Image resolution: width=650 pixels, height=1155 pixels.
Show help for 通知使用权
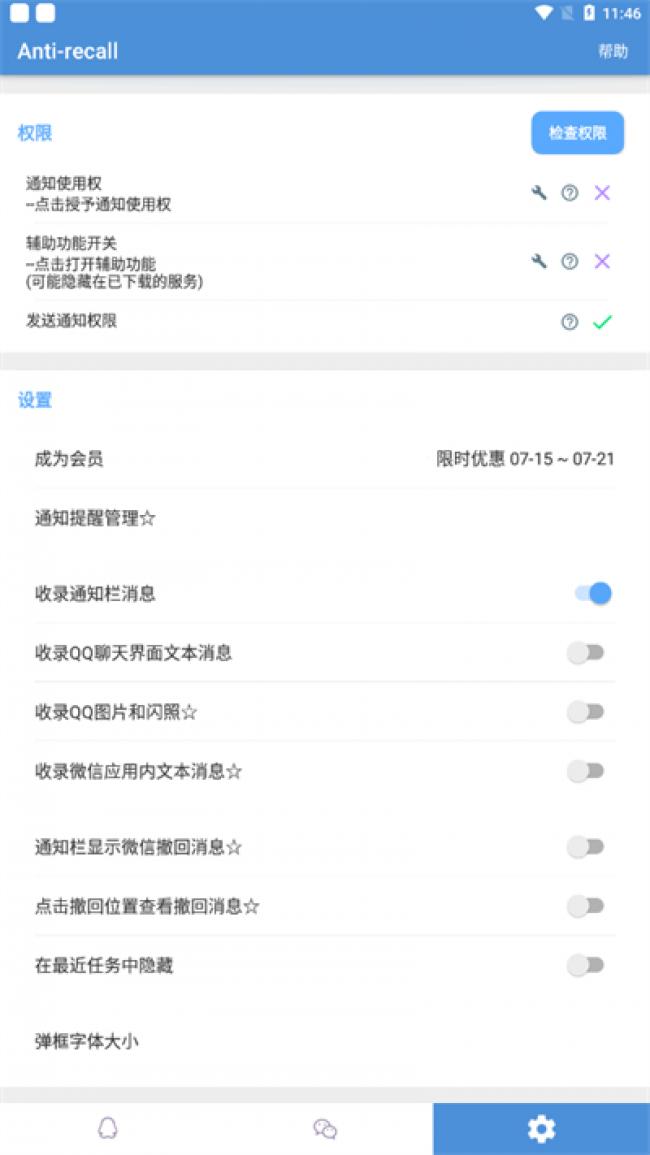coord(569,193)
